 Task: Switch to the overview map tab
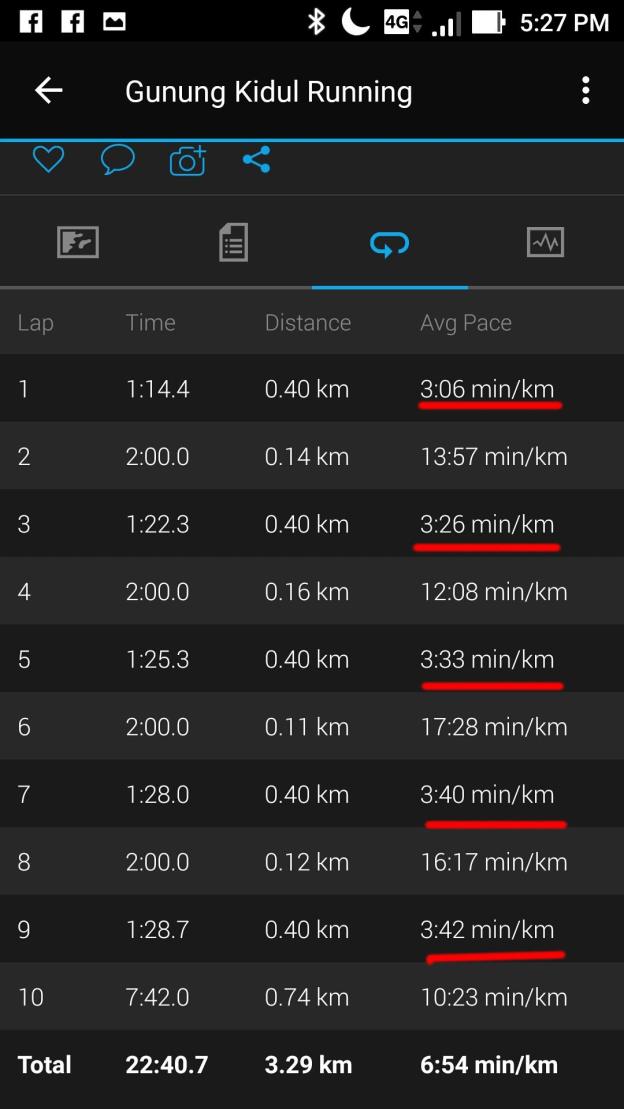(78, 242)
